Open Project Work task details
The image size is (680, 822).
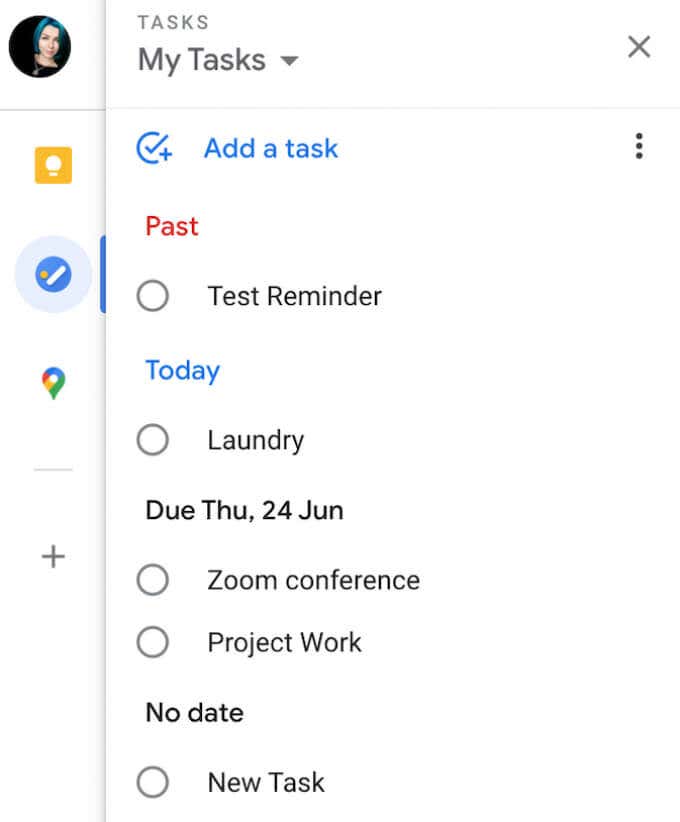tap(284, 642)
